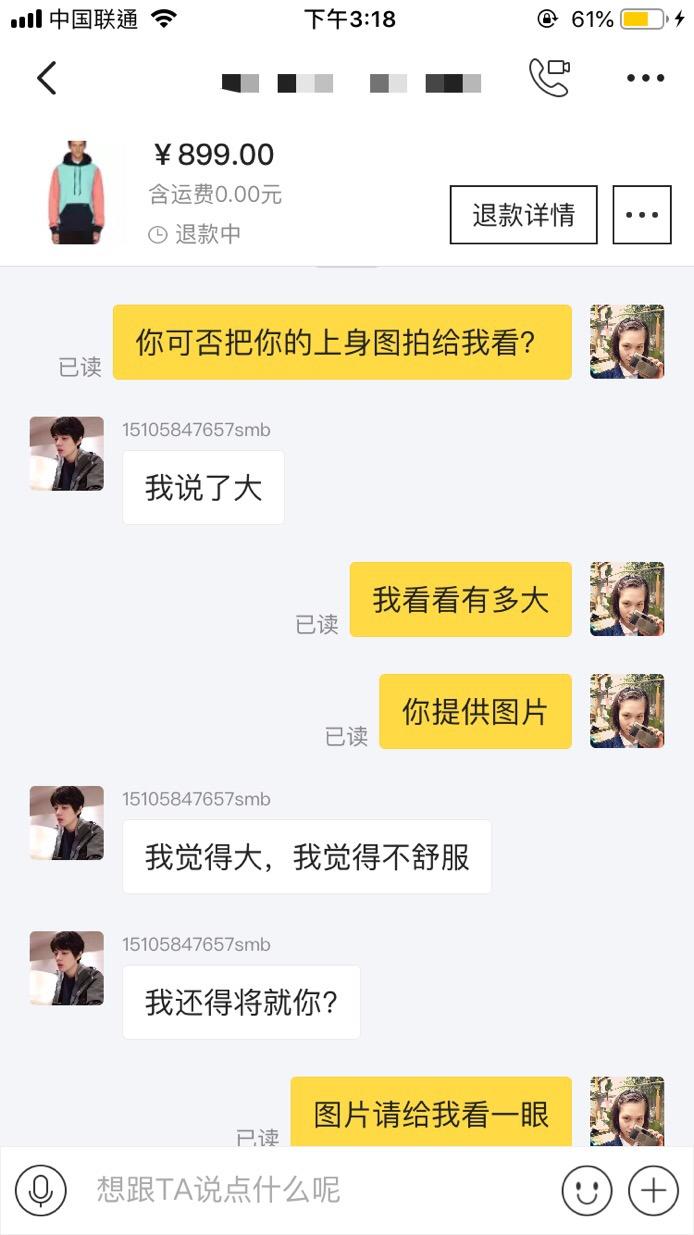Open your avatar beside 我看看有多大
Screen dimensions: 694x1235
(x=627, y=599)
